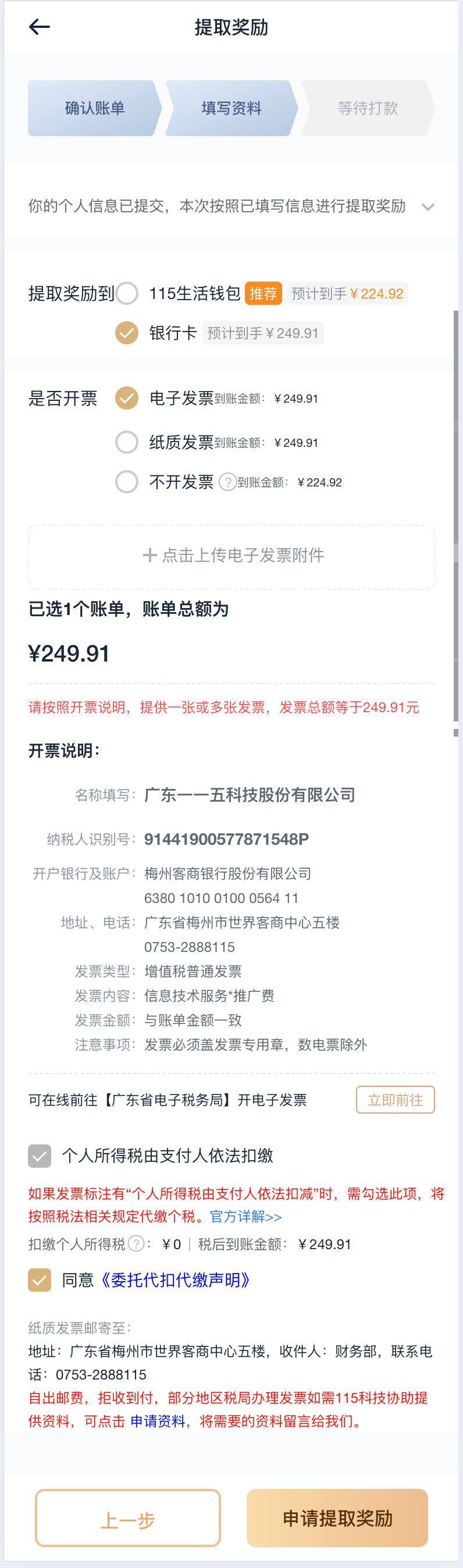Tap 立即前往 to open the tax bureau

tap(395, 1100)
